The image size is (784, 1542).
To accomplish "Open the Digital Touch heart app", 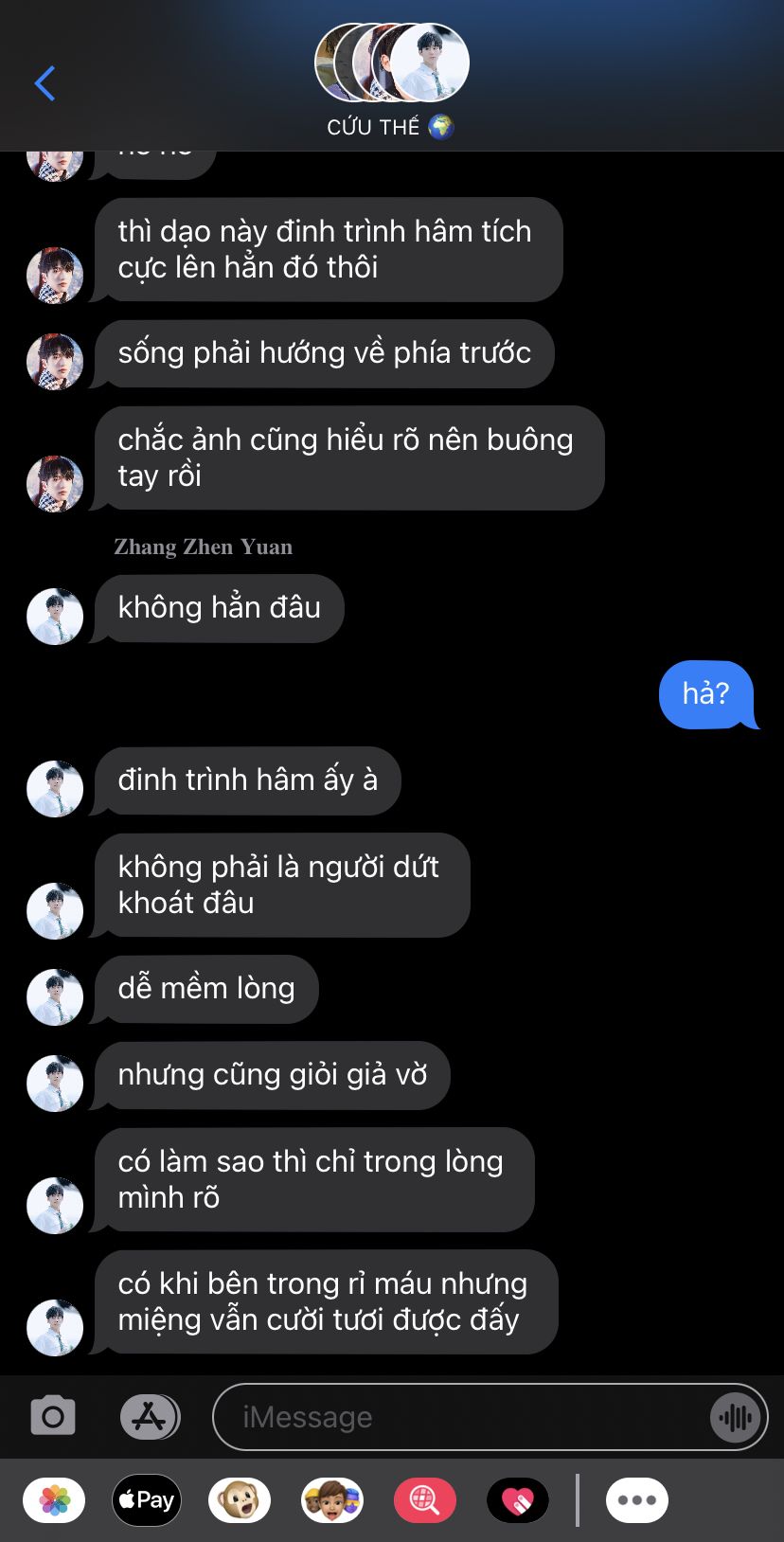I will [518, 1500].
